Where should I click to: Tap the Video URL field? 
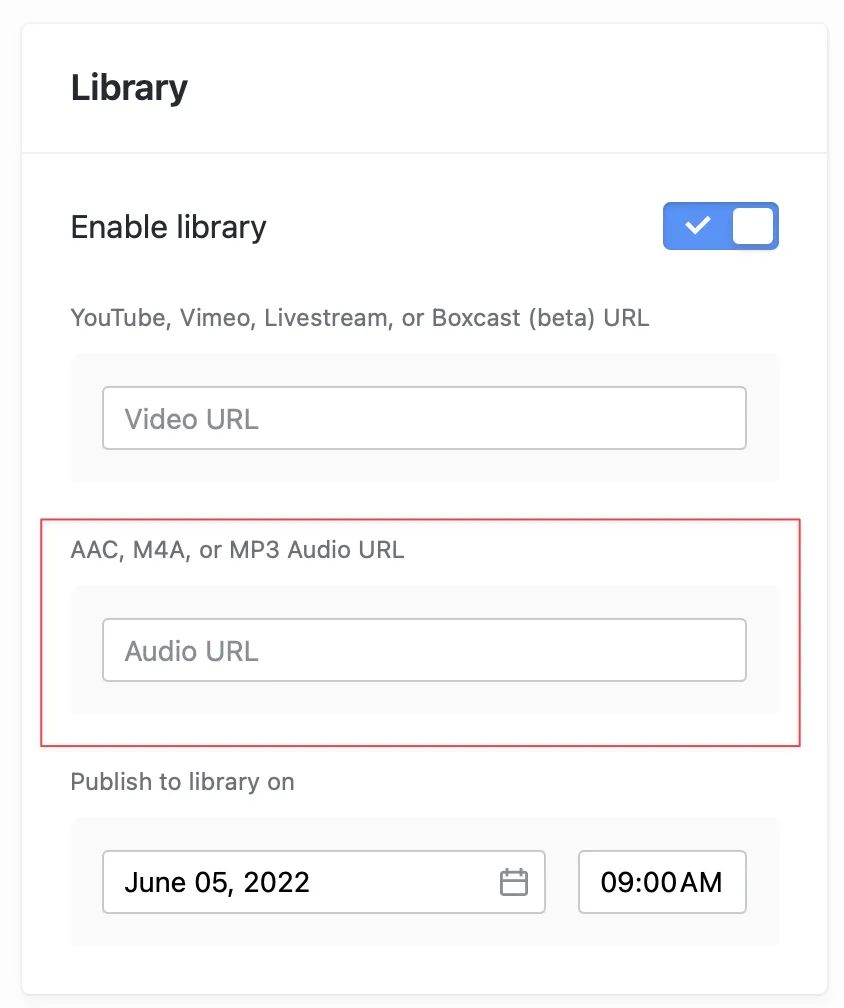point(424,418)
